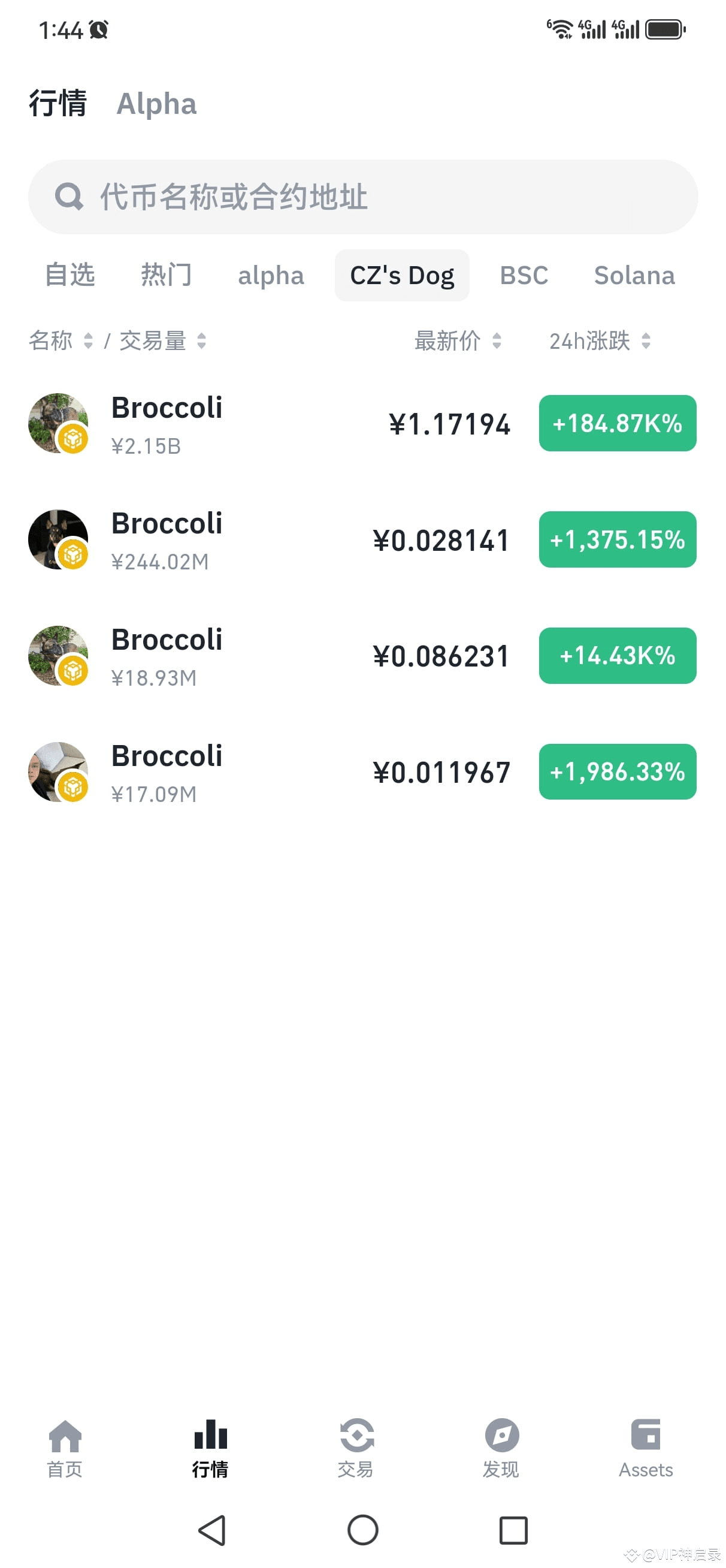Expand sorting options on 最新价 chevrons
This screenshot has width=726, height=1568.
coord(499,342)
